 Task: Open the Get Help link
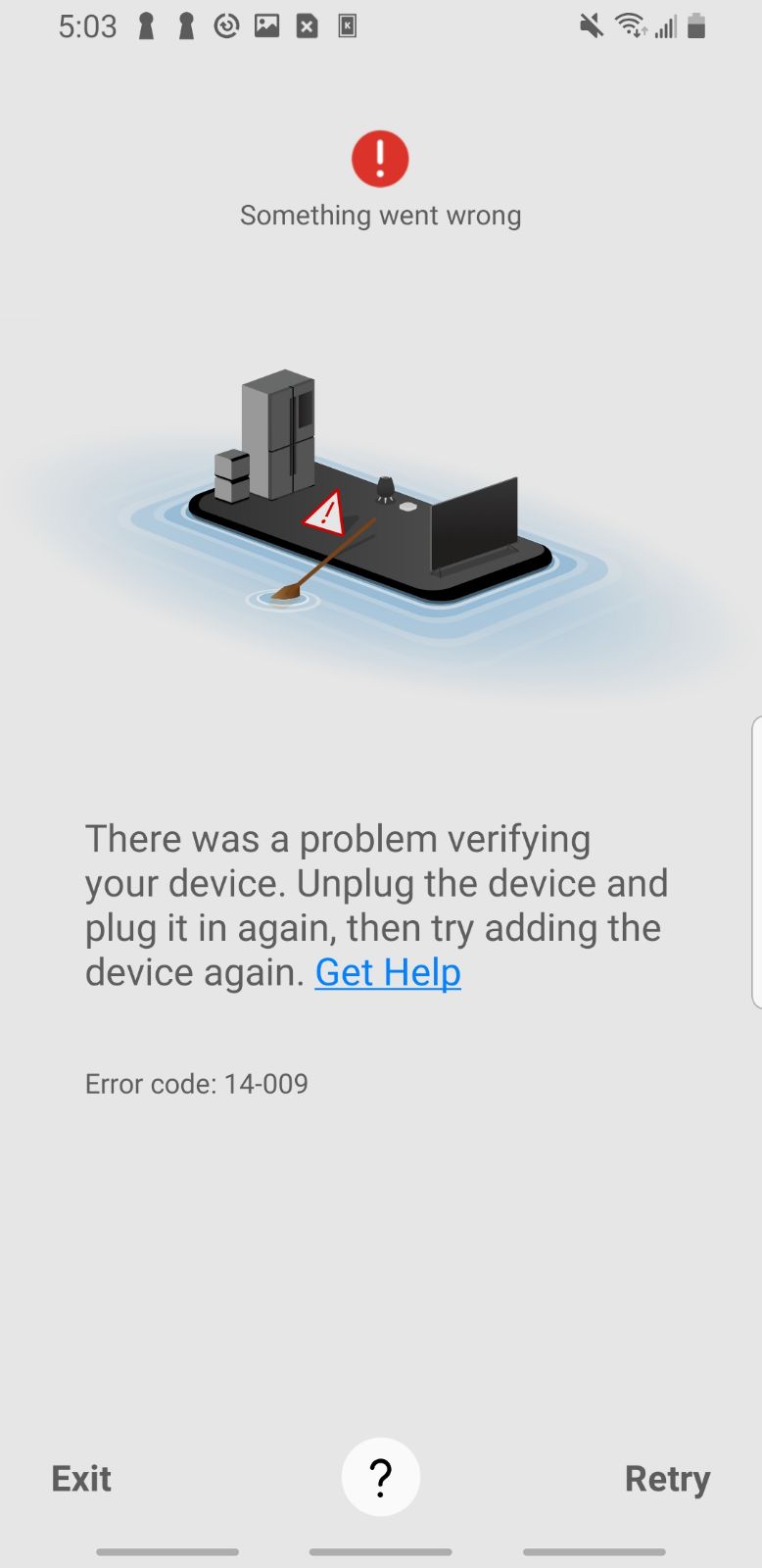(x=388, y=972)
